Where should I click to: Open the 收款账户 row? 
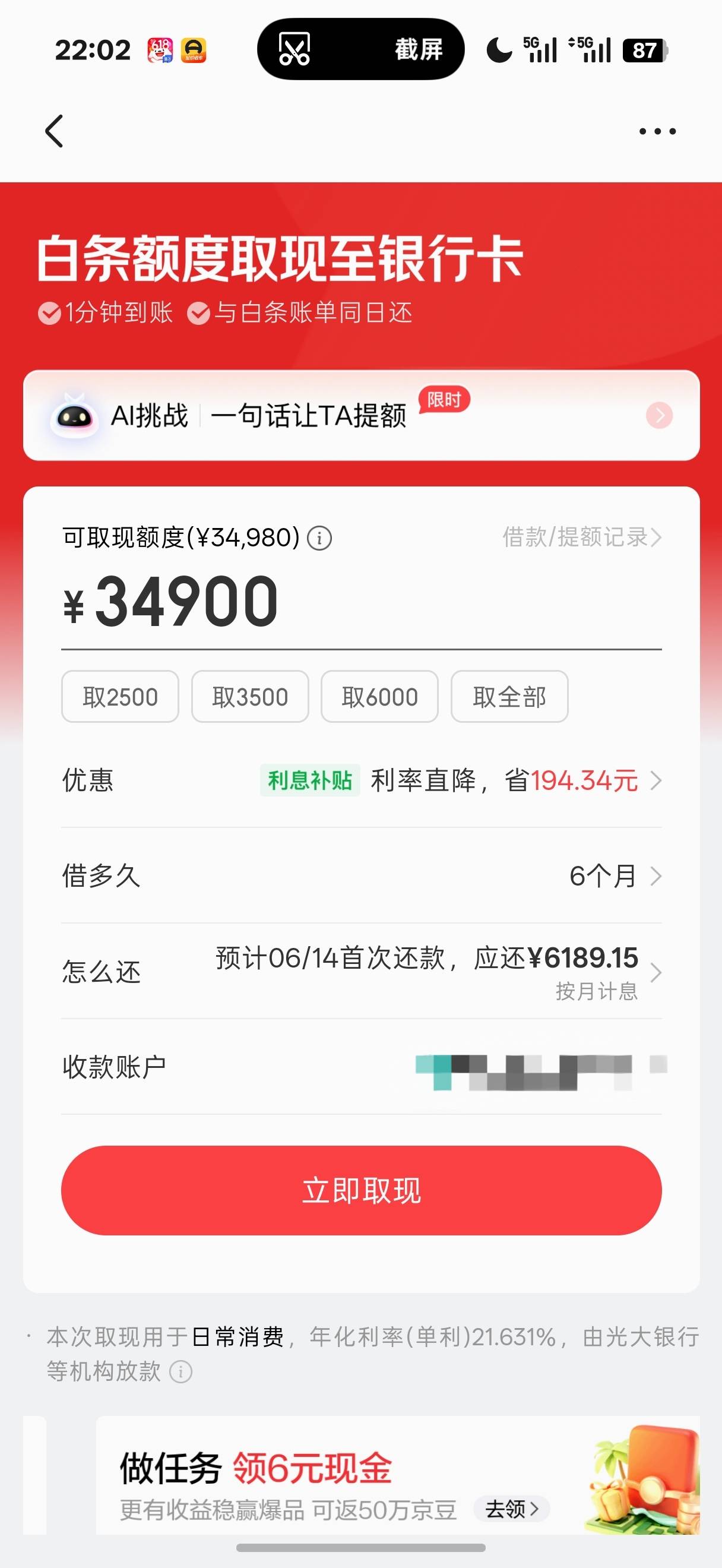click(362, 1067)
